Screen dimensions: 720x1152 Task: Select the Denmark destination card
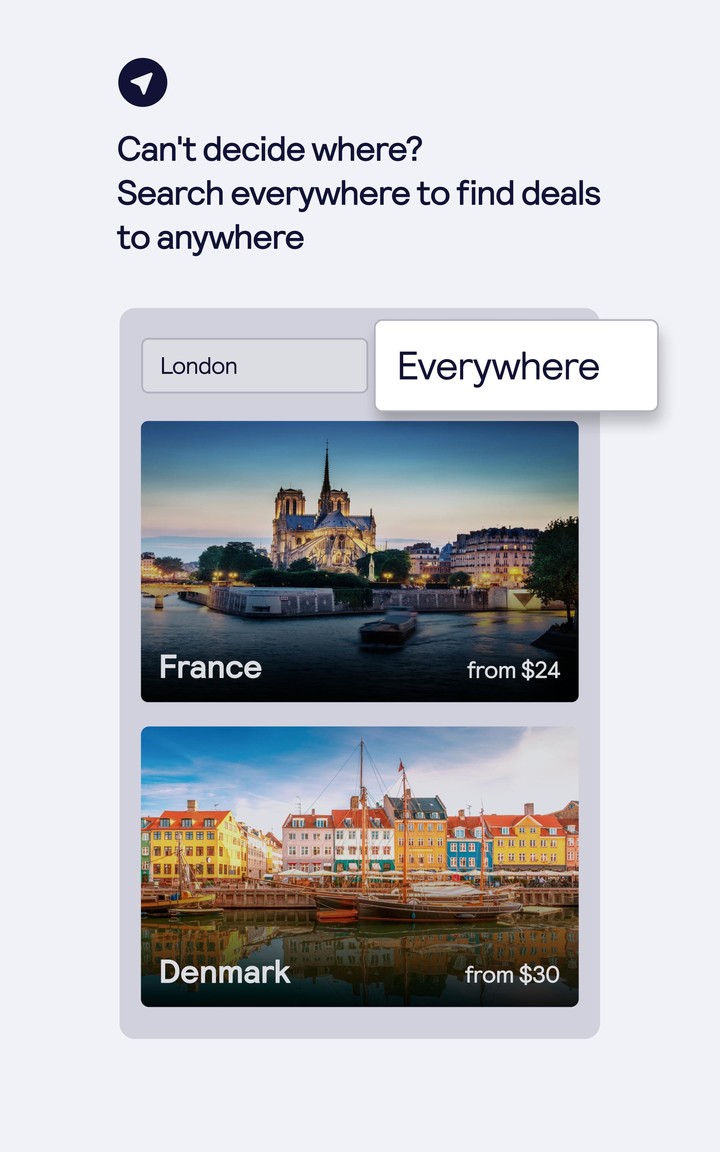[360, 865]
